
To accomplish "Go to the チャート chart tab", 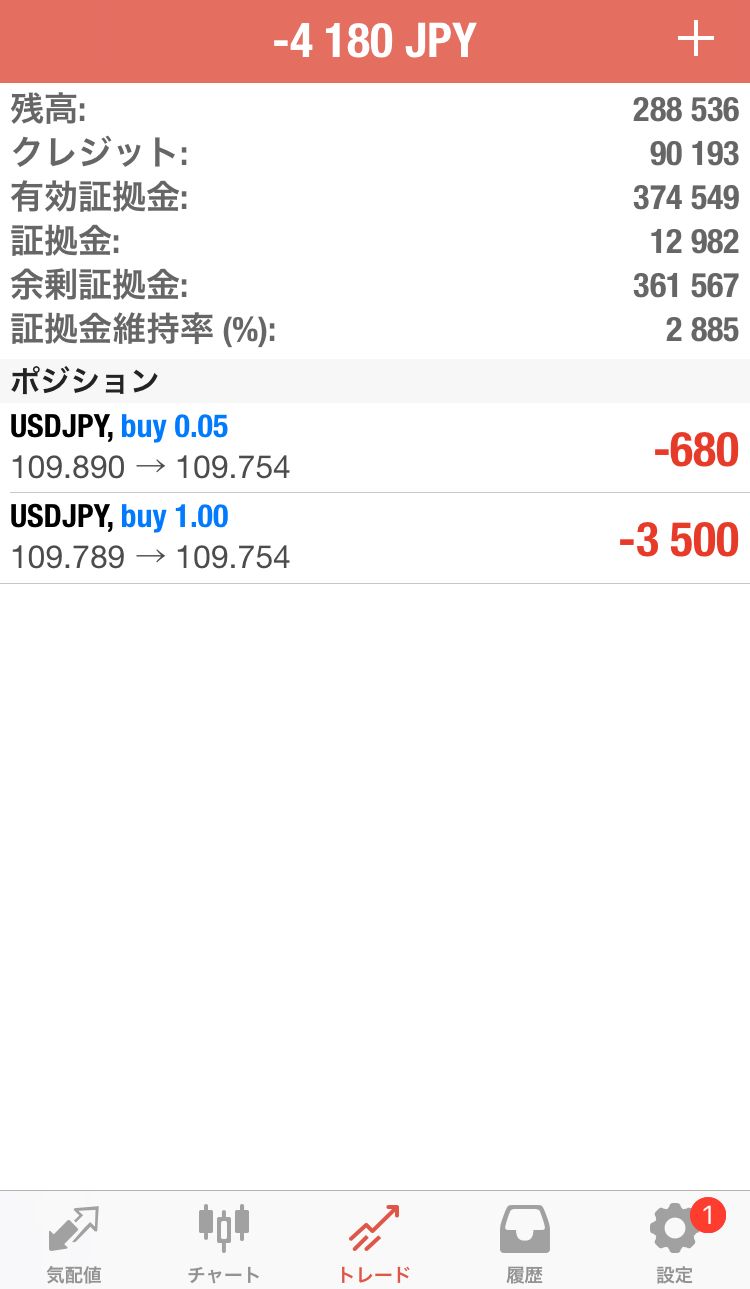I will [x=224, y=1242].
